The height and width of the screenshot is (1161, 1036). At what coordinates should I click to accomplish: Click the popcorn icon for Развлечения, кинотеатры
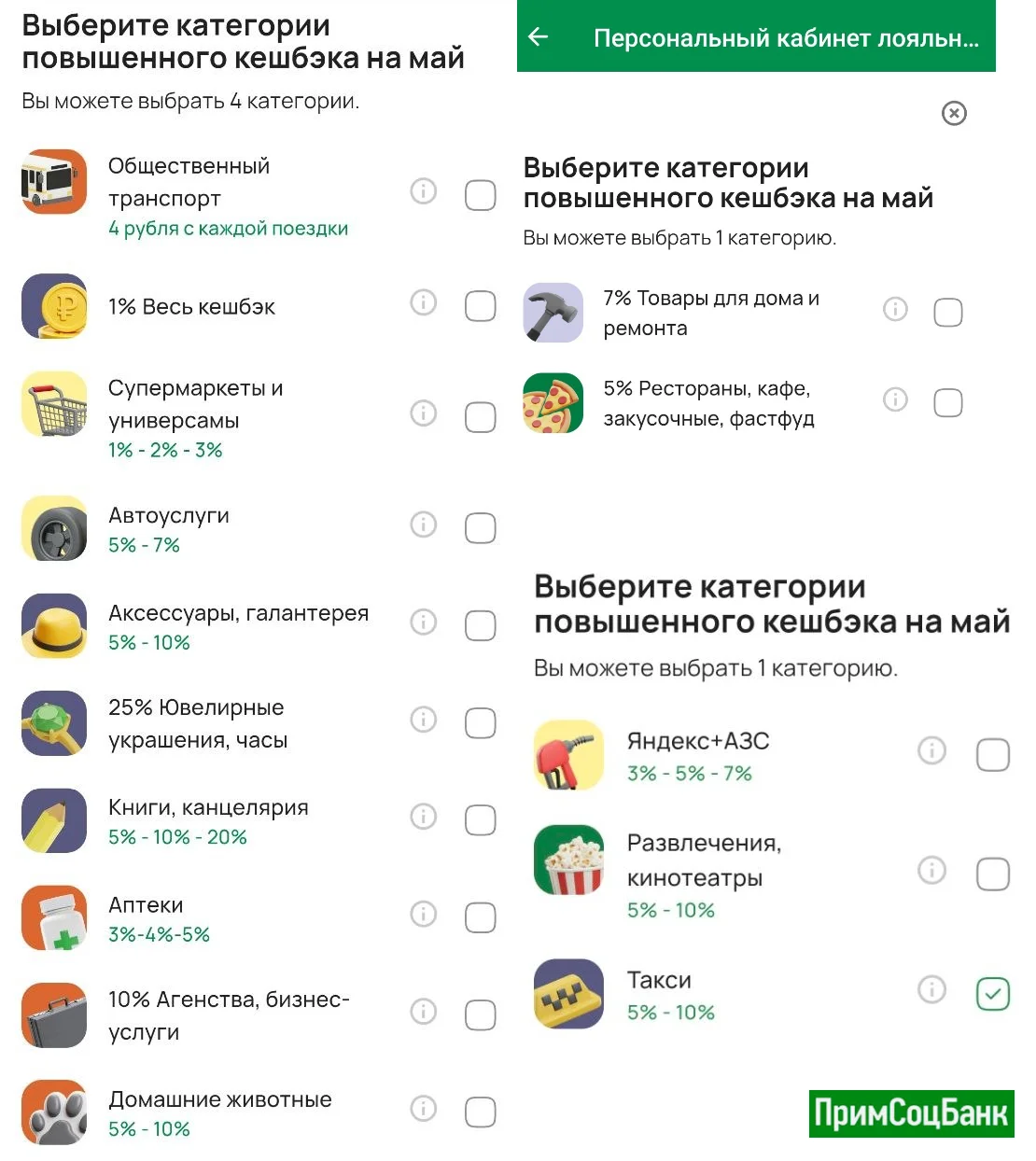point(568,860)
